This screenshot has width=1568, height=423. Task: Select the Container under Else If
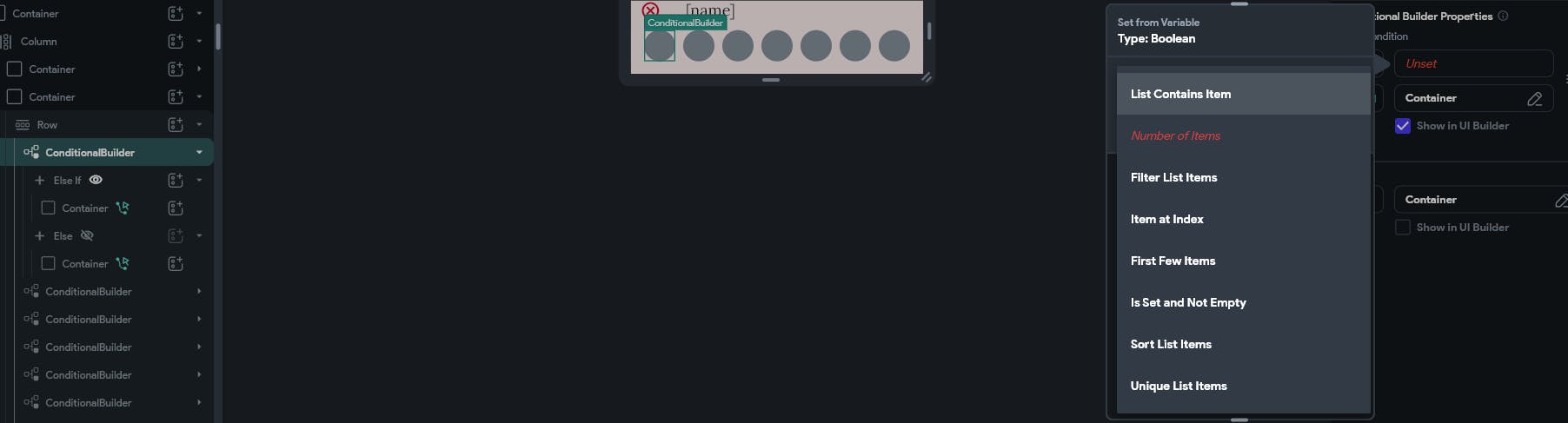click(84, 208)
